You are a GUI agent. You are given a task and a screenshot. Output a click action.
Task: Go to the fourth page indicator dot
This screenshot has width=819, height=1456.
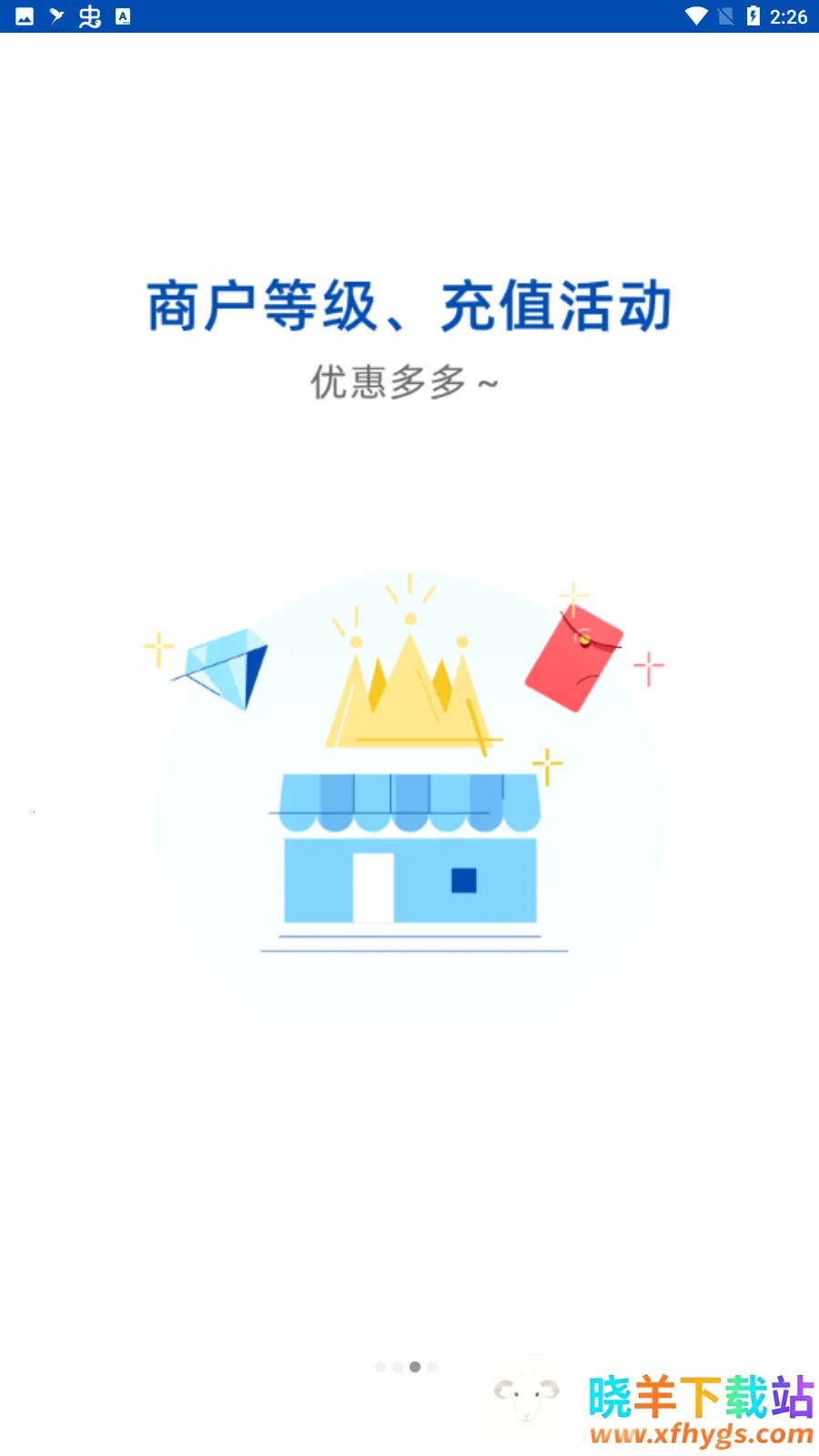tap(432, 1367)
